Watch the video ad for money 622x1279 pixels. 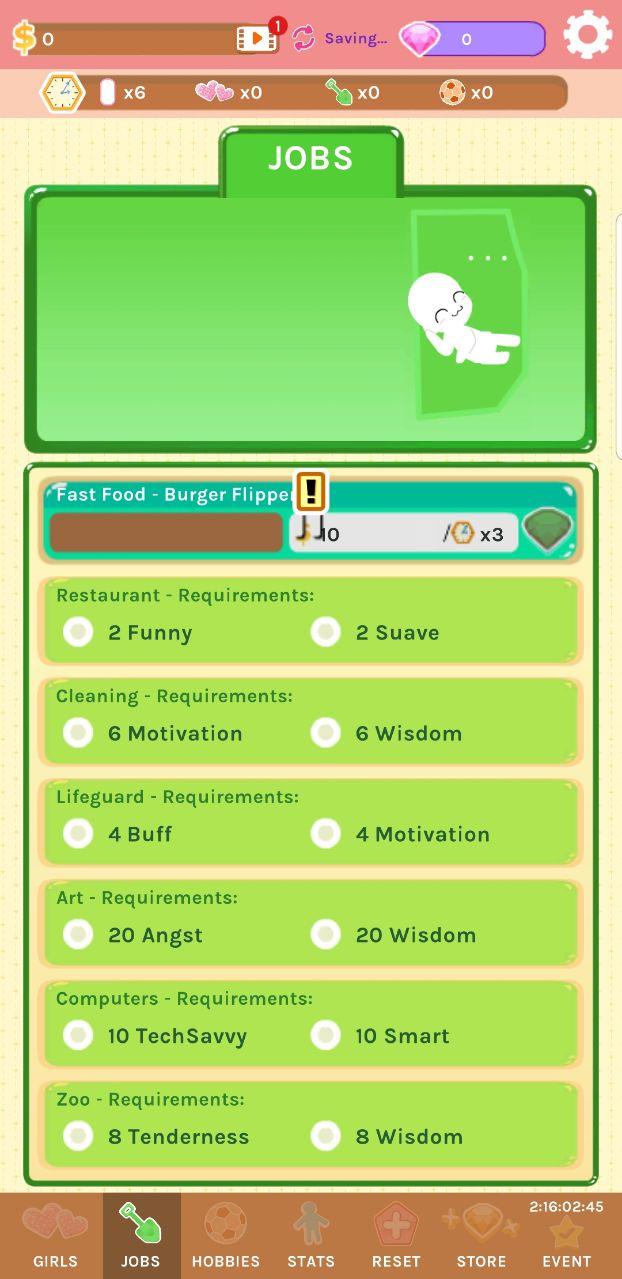click(256, 39)
